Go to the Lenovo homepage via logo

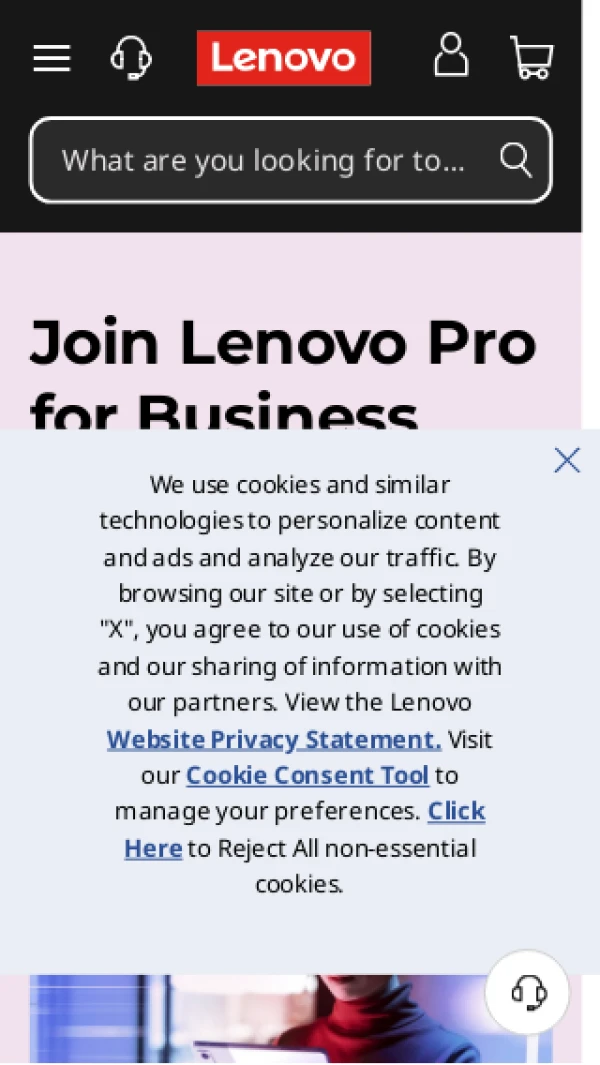coord(283,58)
